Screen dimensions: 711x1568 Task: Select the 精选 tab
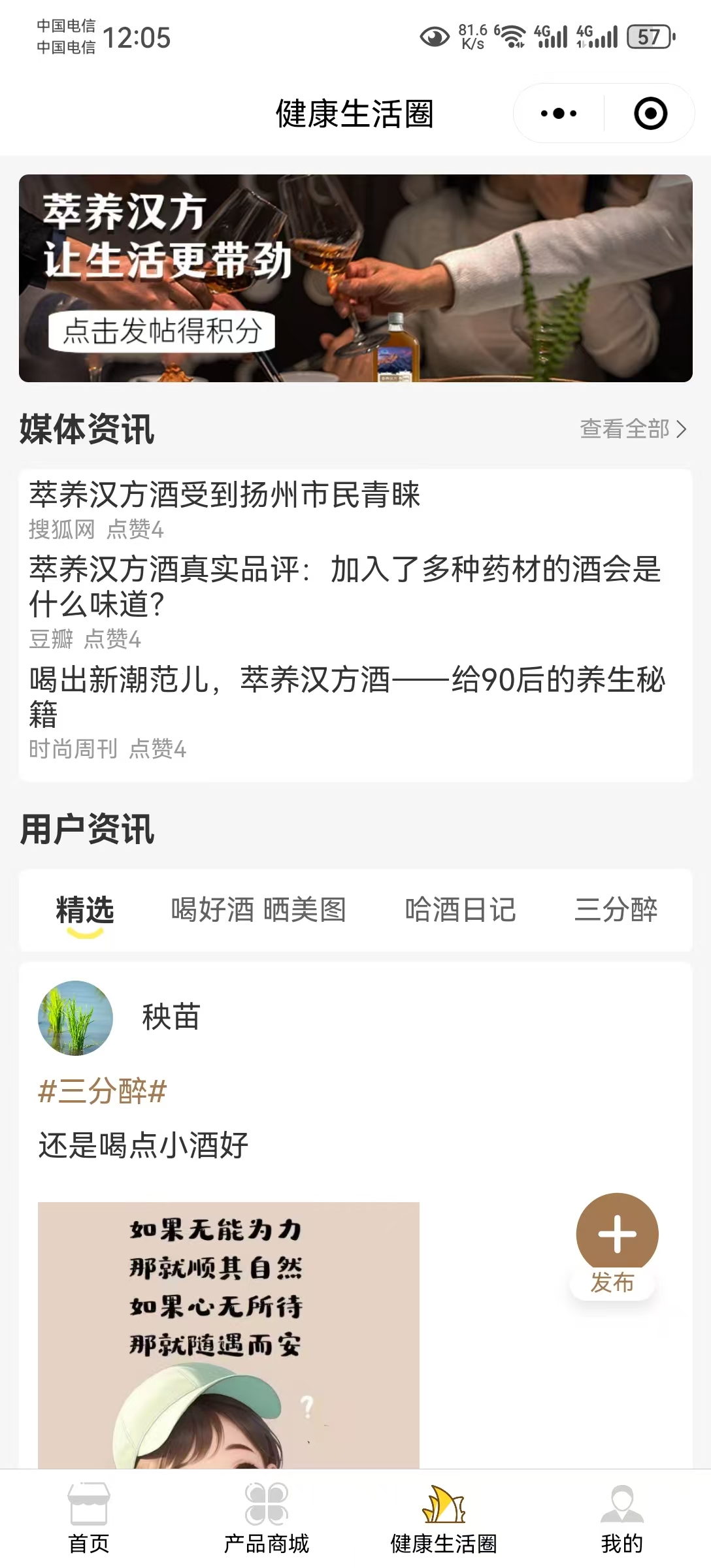click(x=85, y=909)
